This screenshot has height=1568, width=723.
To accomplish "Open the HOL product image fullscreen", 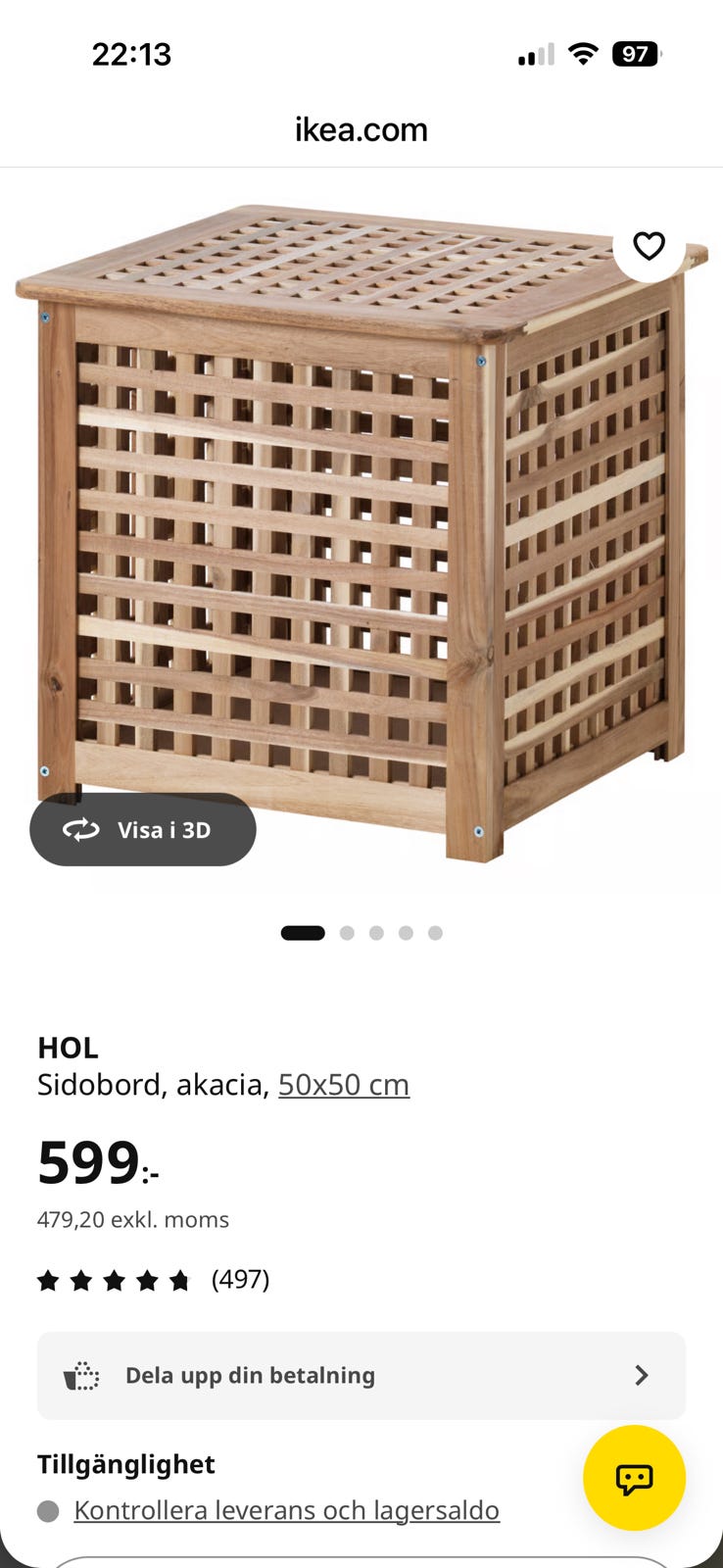I will tap(361, 533).
